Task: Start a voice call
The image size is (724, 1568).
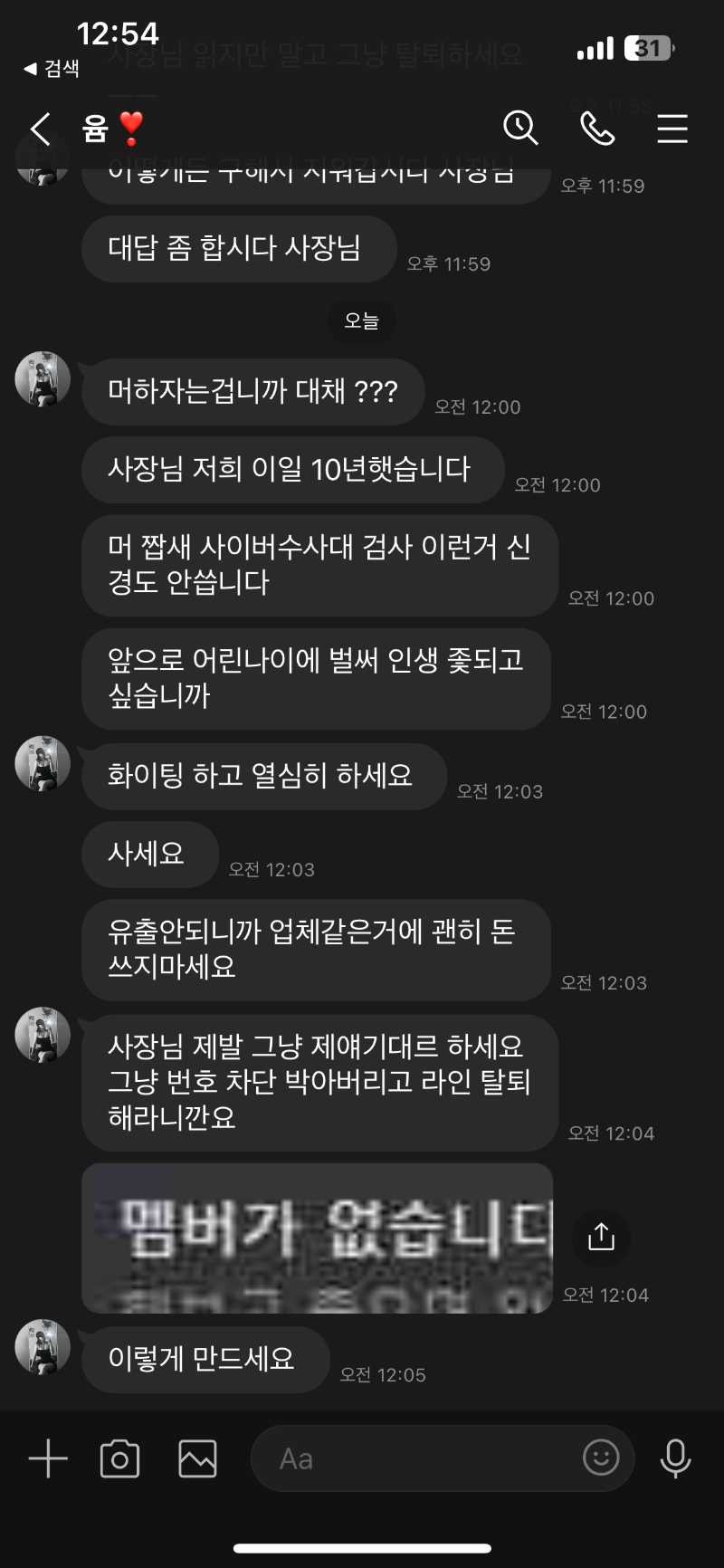Action: pos(597,129)
